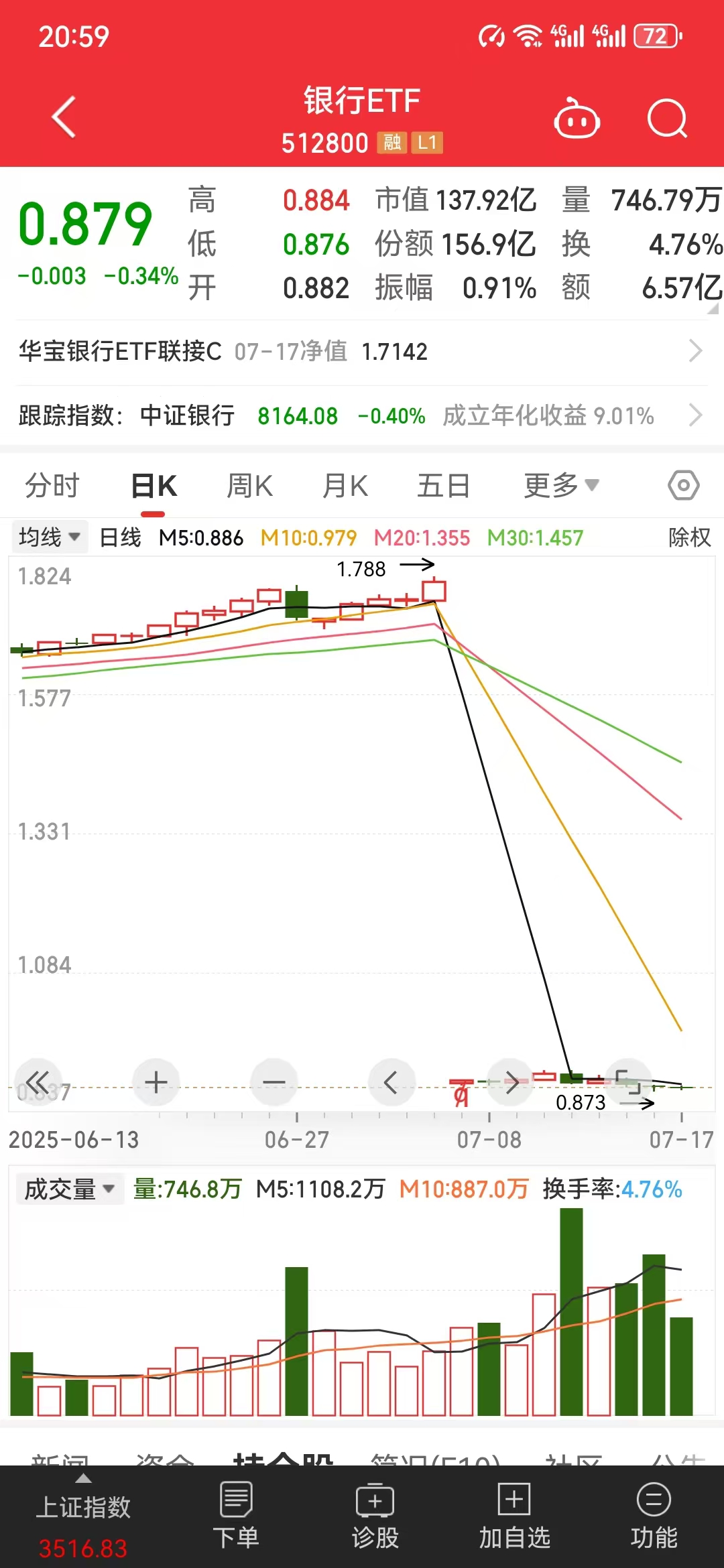Open 华宝银行ETF联接C fund details

coord(362,350)
